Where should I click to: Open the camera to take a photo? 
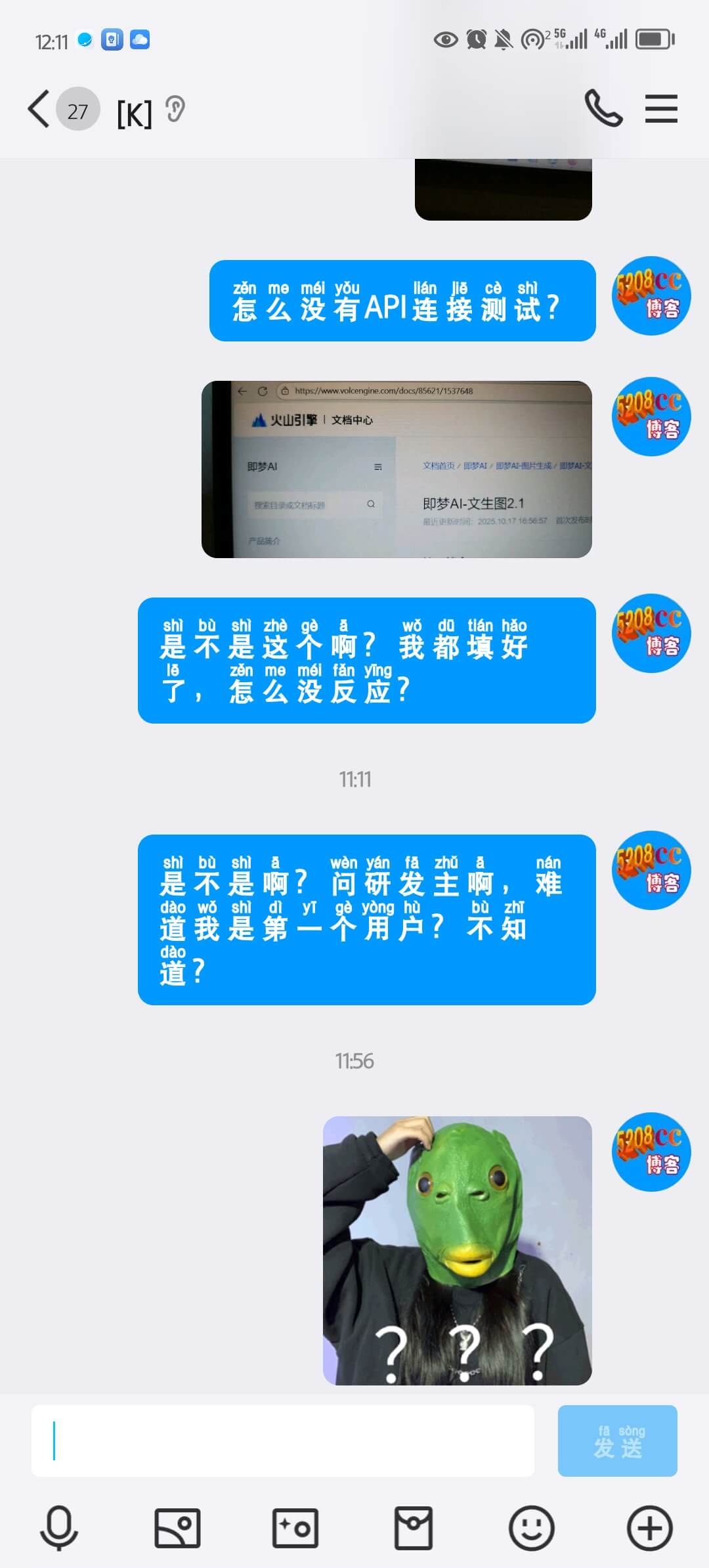295,1527
